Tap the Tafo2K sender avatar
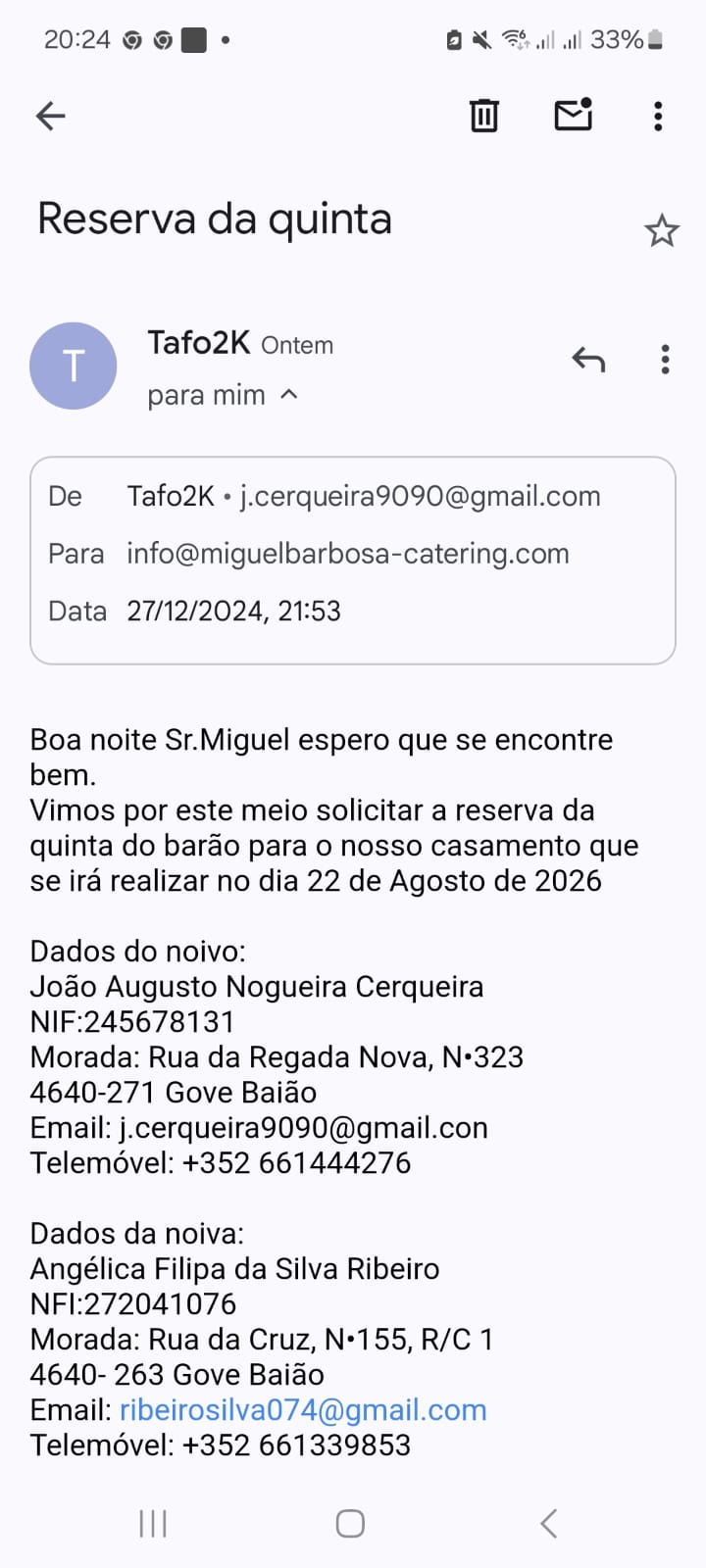Viewport: 706px width, 1568px height. [x=74, y=366]
